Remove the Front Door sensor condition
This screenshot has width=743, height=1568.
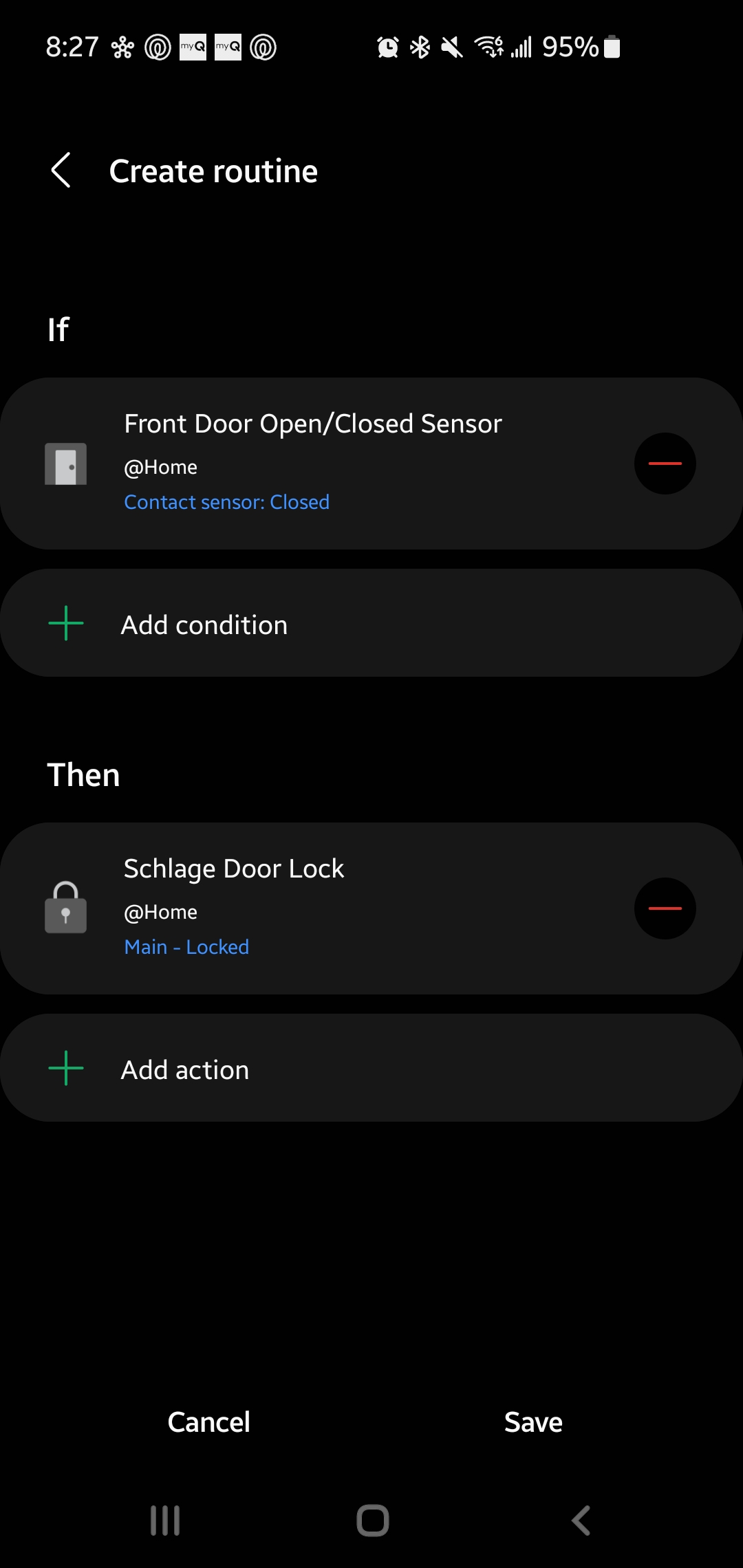coord(665,464)
